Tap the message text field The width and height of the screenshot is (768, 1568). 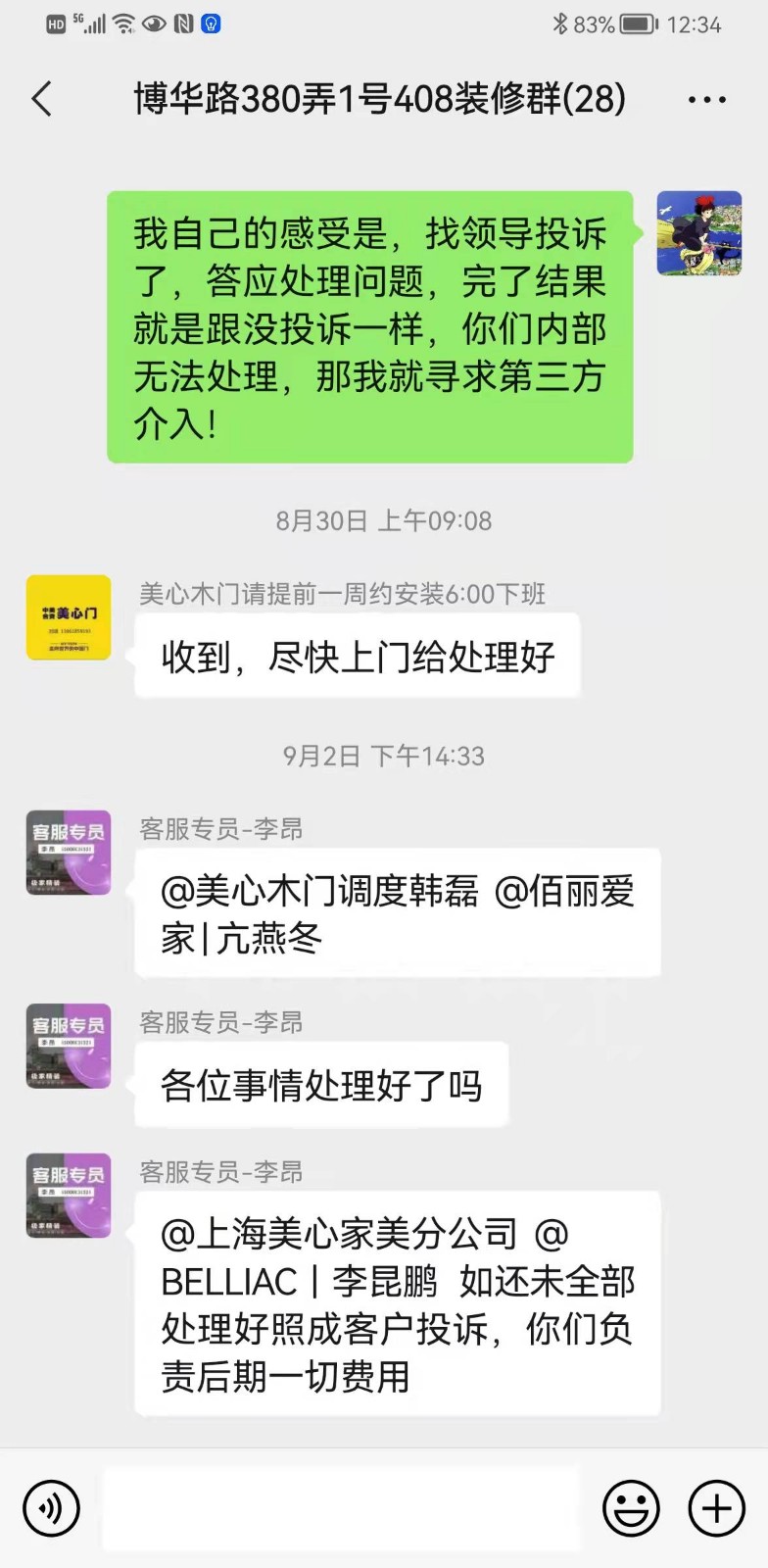click(341, 1508)
